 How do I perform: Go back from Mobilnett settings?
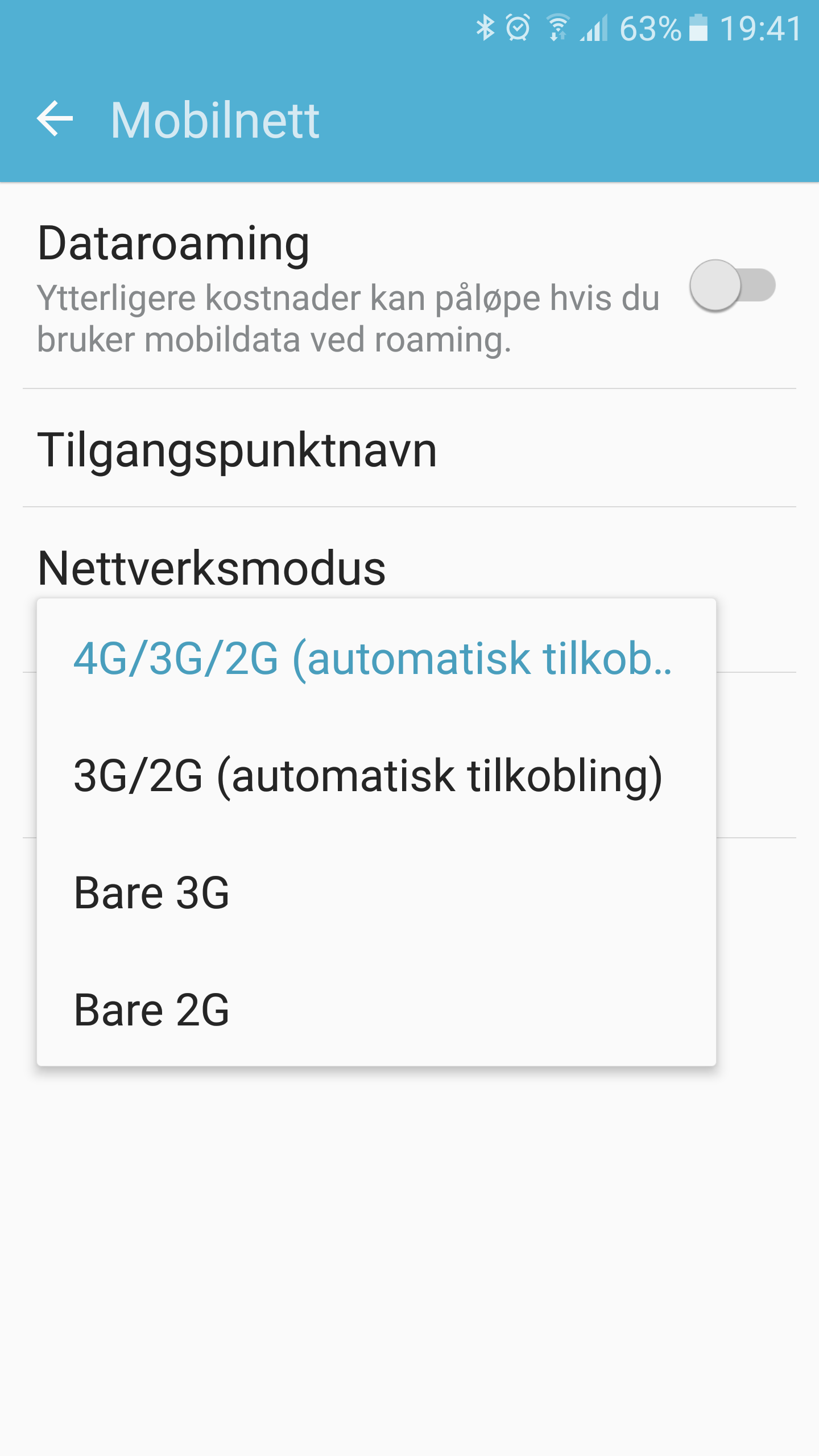click(55, 119)
